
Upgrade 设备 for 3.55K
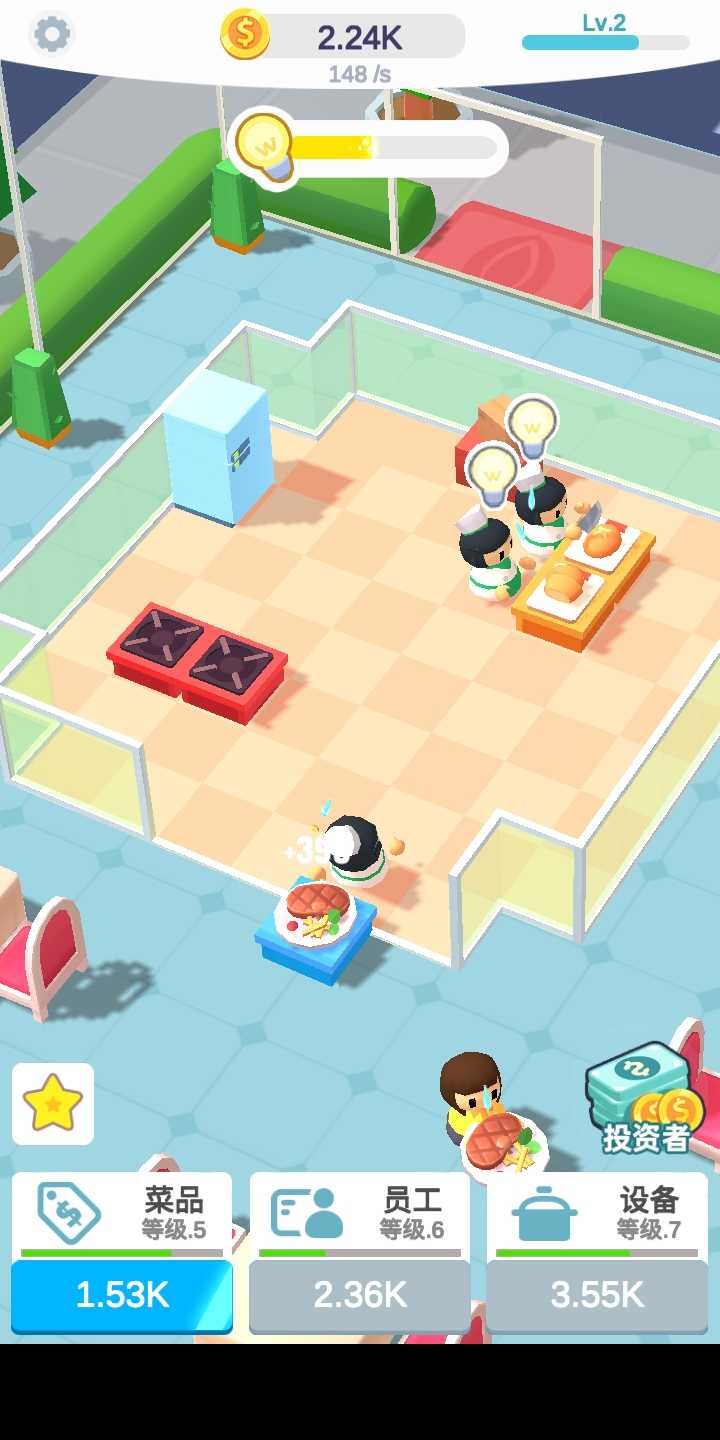[597, 1295]
